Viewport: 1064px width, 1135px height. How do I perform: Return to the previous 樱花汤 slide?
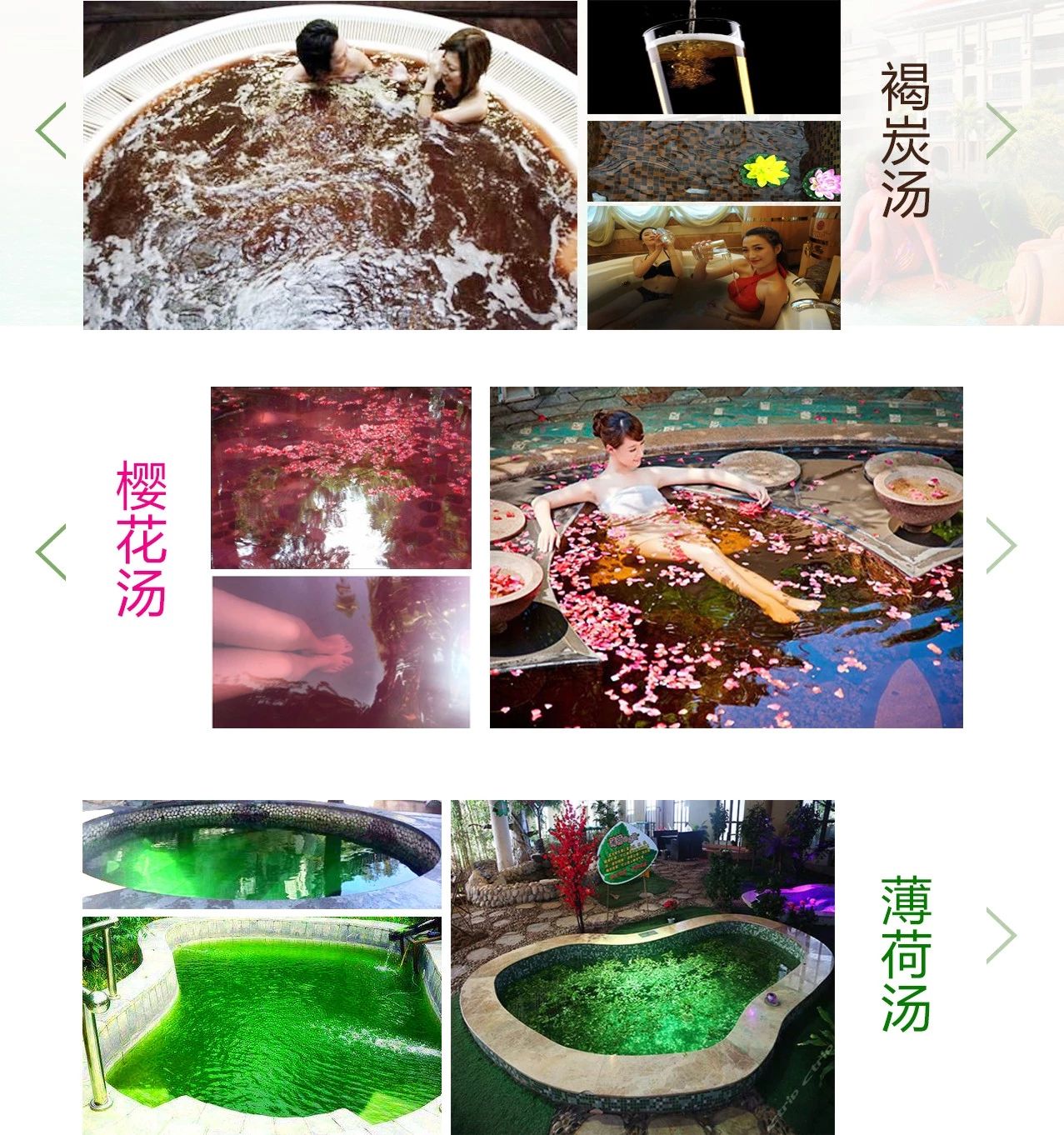(52, 552)
